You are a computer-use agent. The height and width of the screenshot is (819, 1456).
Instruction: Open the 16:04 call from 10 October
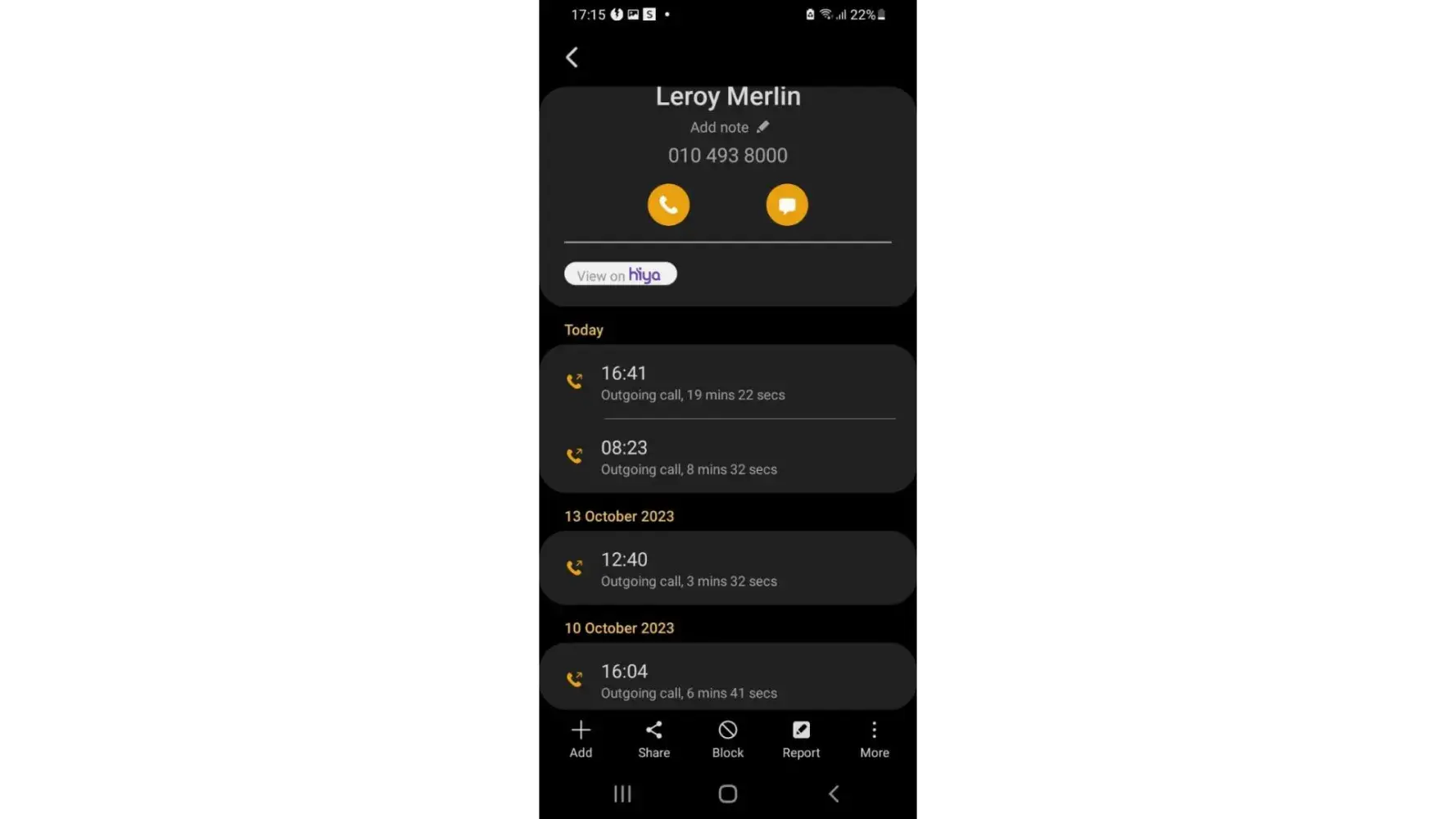727,680
